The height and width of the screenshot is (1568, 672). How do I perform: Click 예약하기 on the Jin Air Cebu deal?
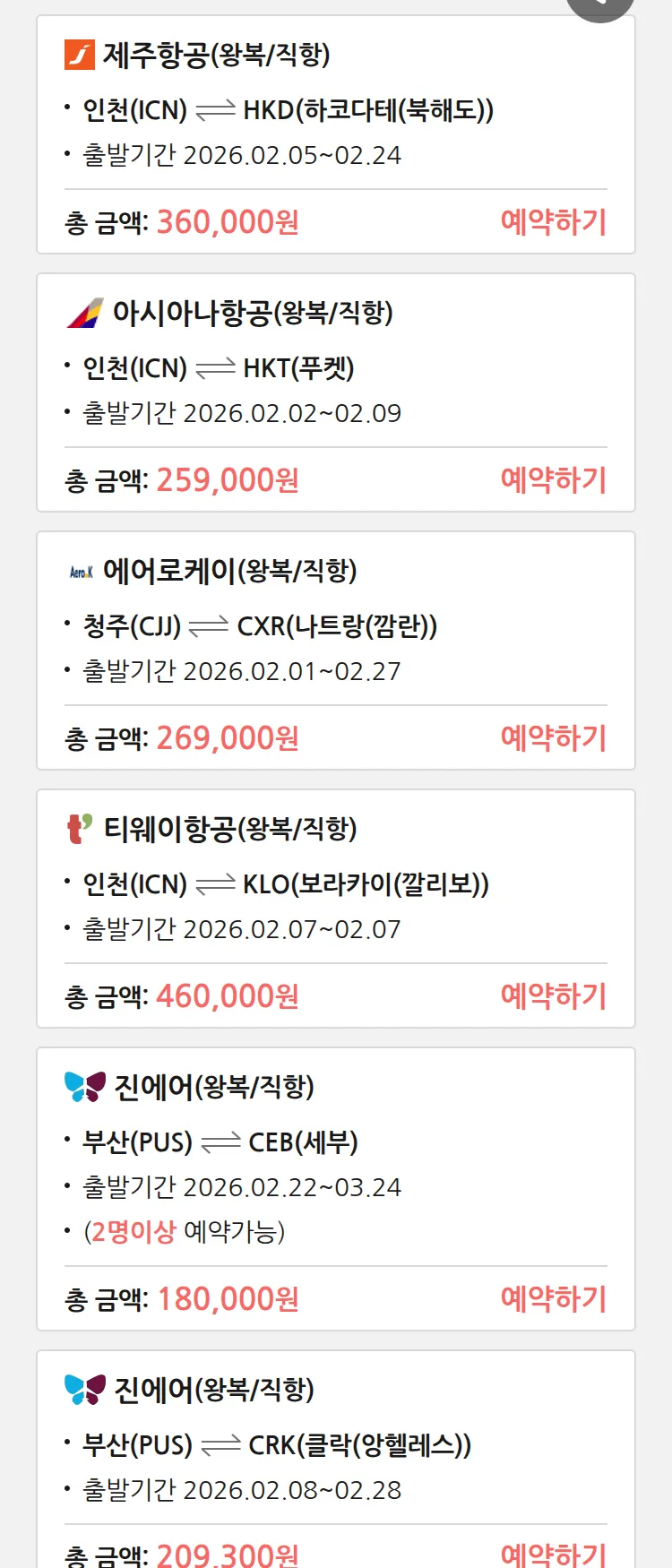tap(554, 1297)
